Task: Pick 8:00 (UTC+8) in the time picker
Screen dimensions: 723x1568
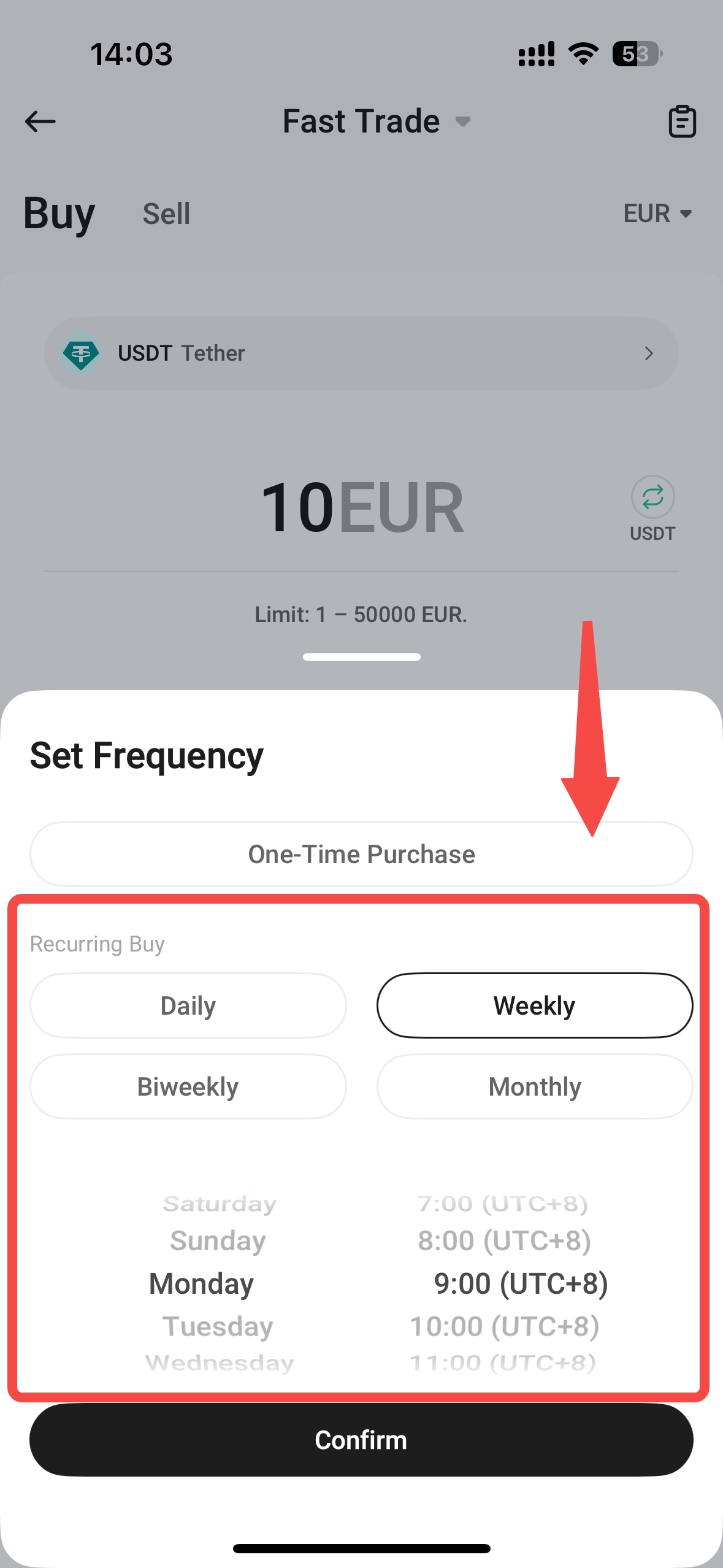Action: pos(504,1240)
